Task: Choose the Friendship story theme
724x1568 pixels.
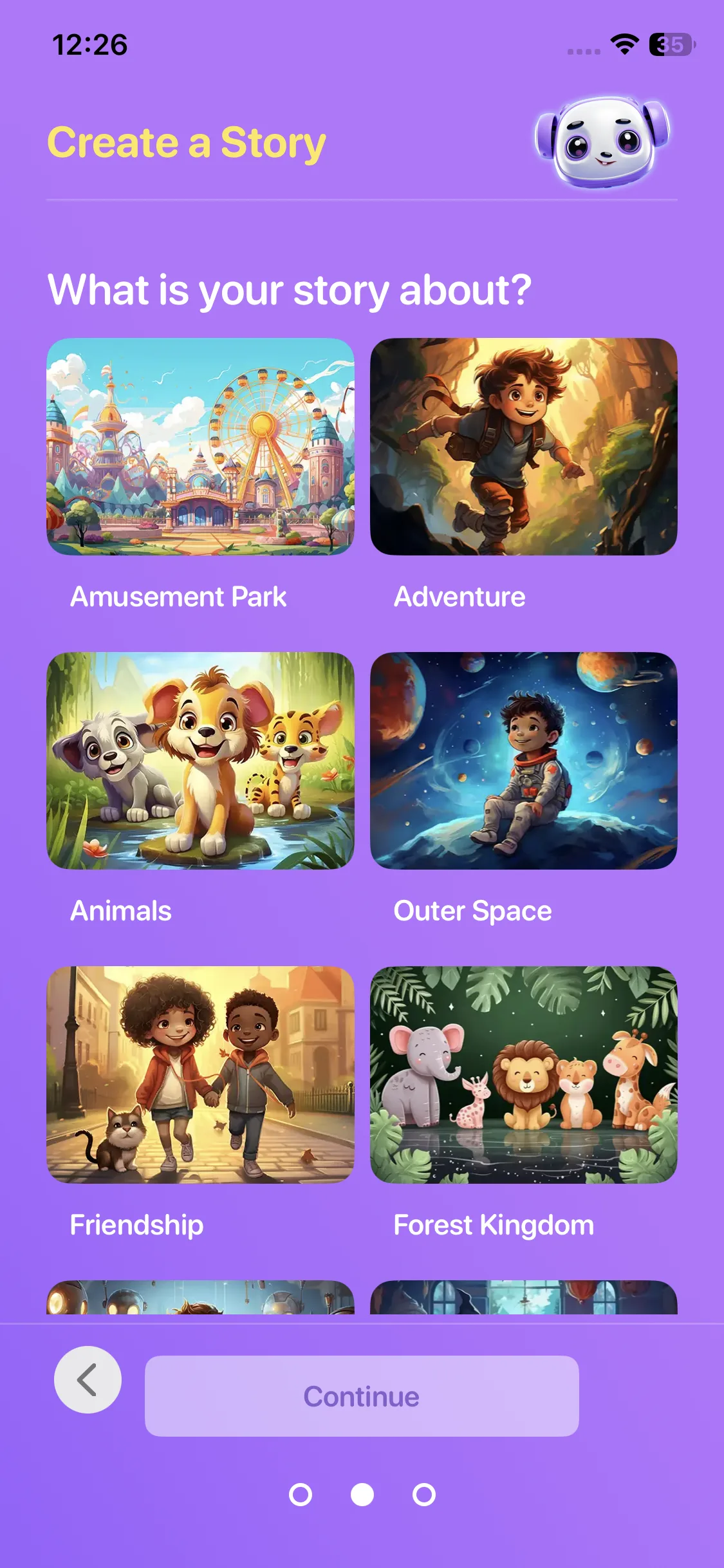Action: [x=200, y=1074]
